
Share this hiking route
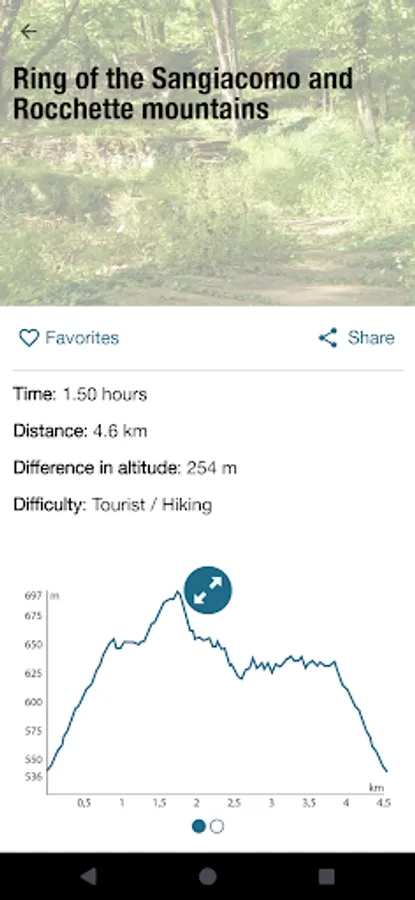click(356, 338)
